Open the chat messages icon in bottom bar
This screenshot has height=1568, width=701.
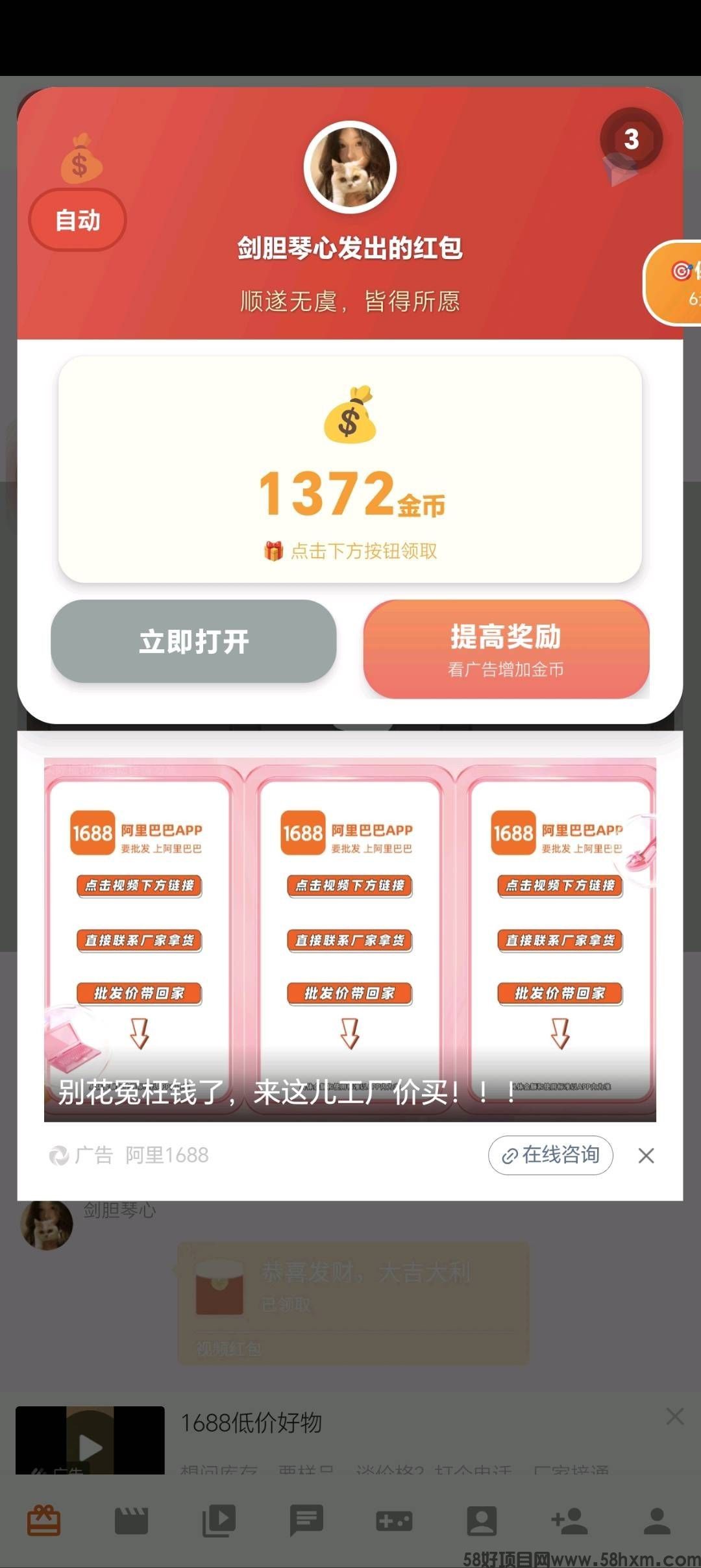point(307,1518)
